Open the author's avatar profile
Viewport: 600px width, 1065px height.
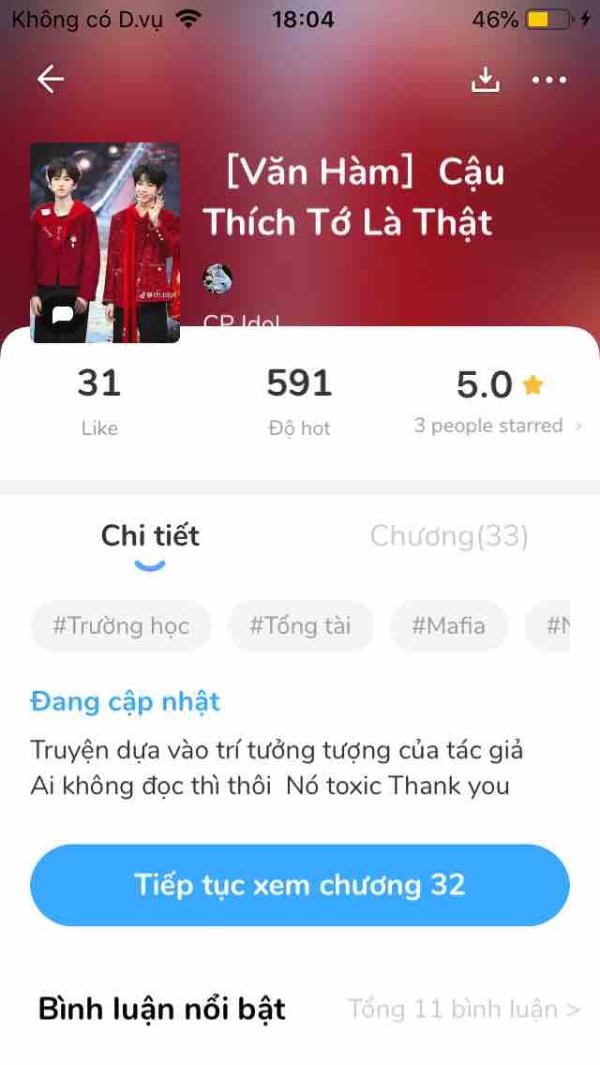[x=218, y=279]
